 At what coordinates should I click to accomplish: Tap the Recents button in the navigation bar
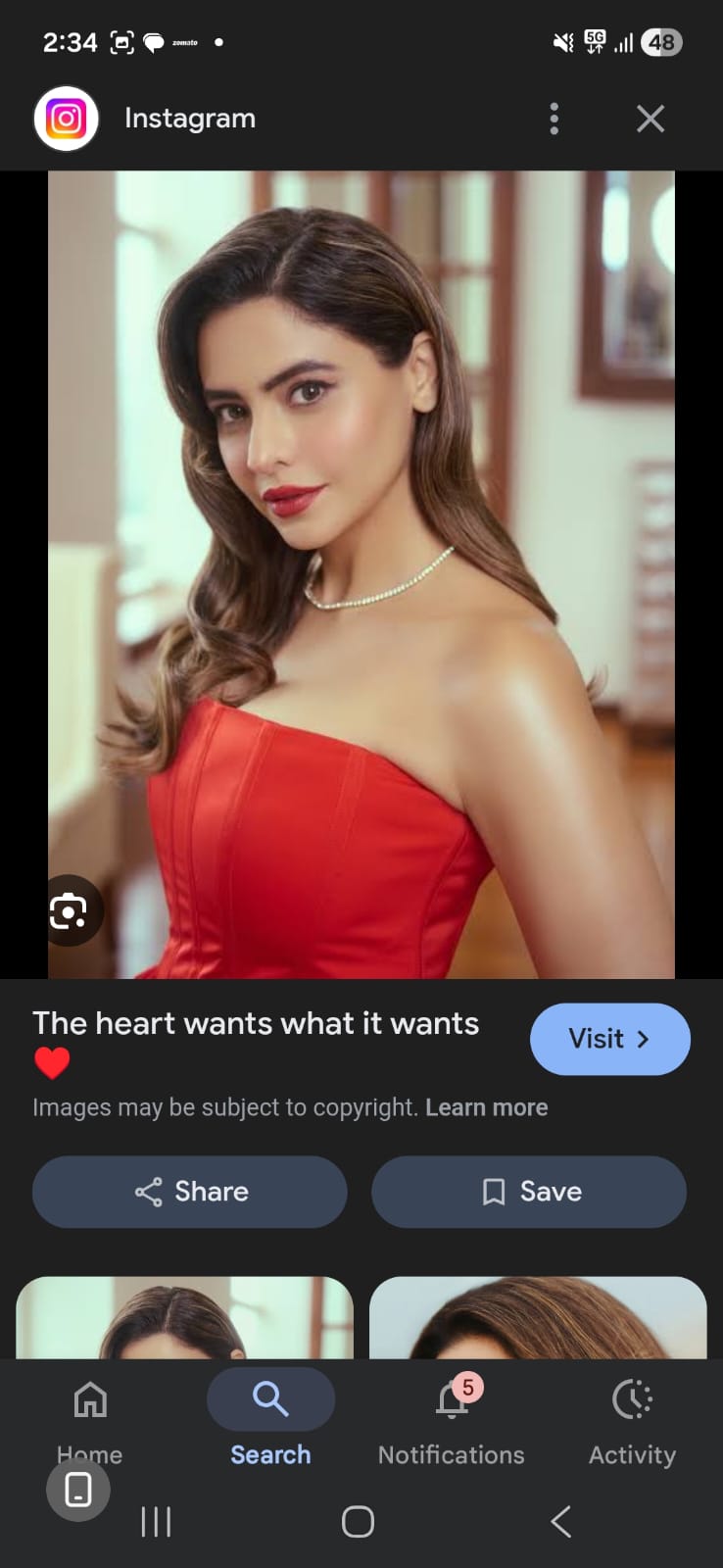pyautogui.click(x=156, y=1522)
